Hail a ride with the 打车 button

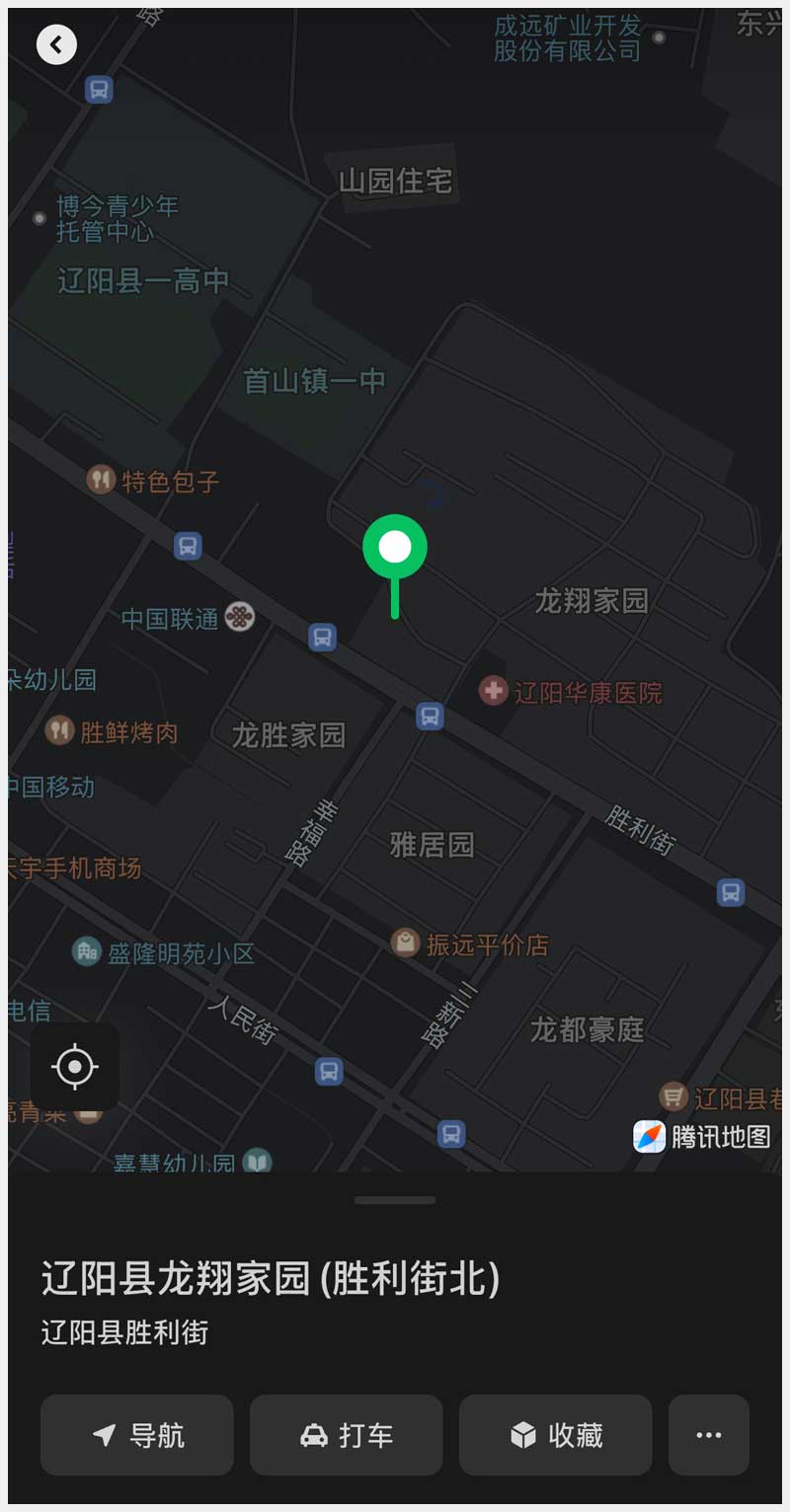click(x=346, y=1435)
